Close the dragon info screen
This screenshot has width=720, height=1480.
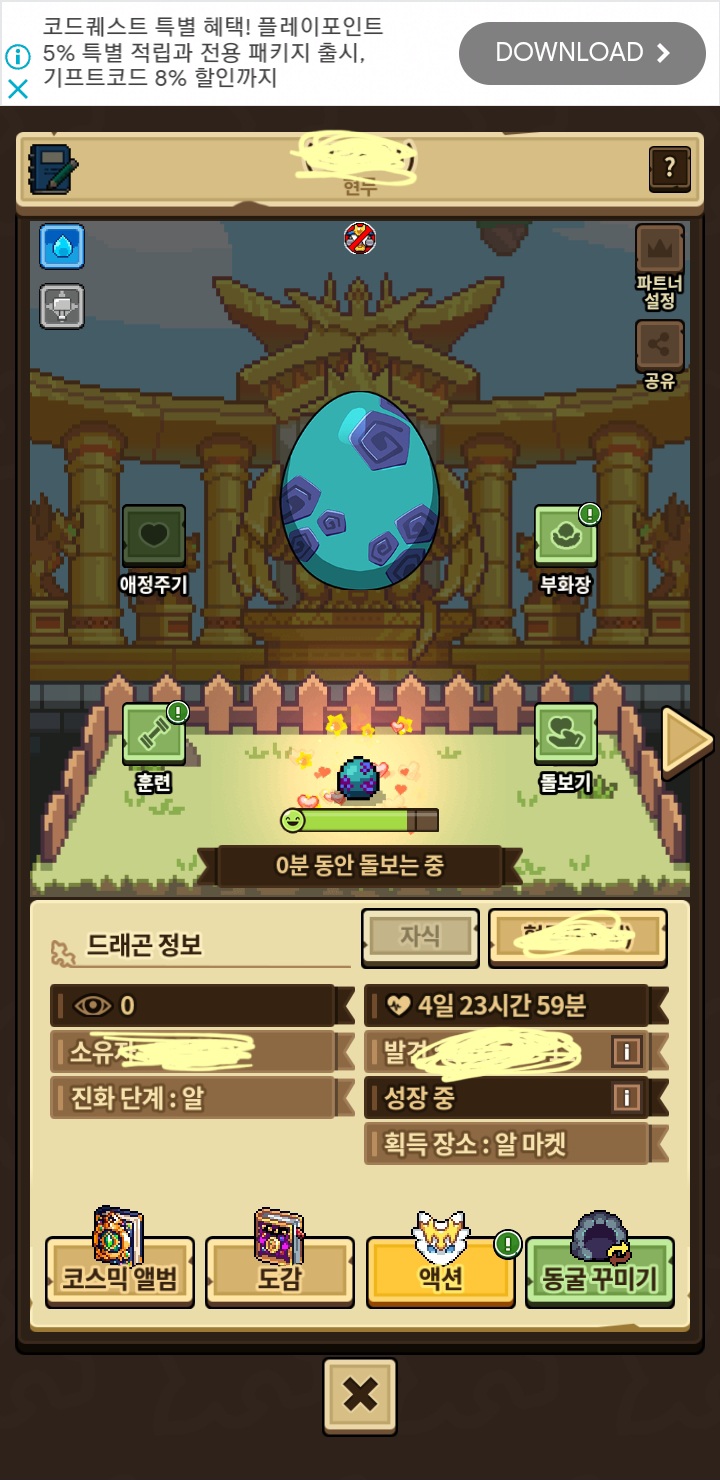pos(360,1395)
